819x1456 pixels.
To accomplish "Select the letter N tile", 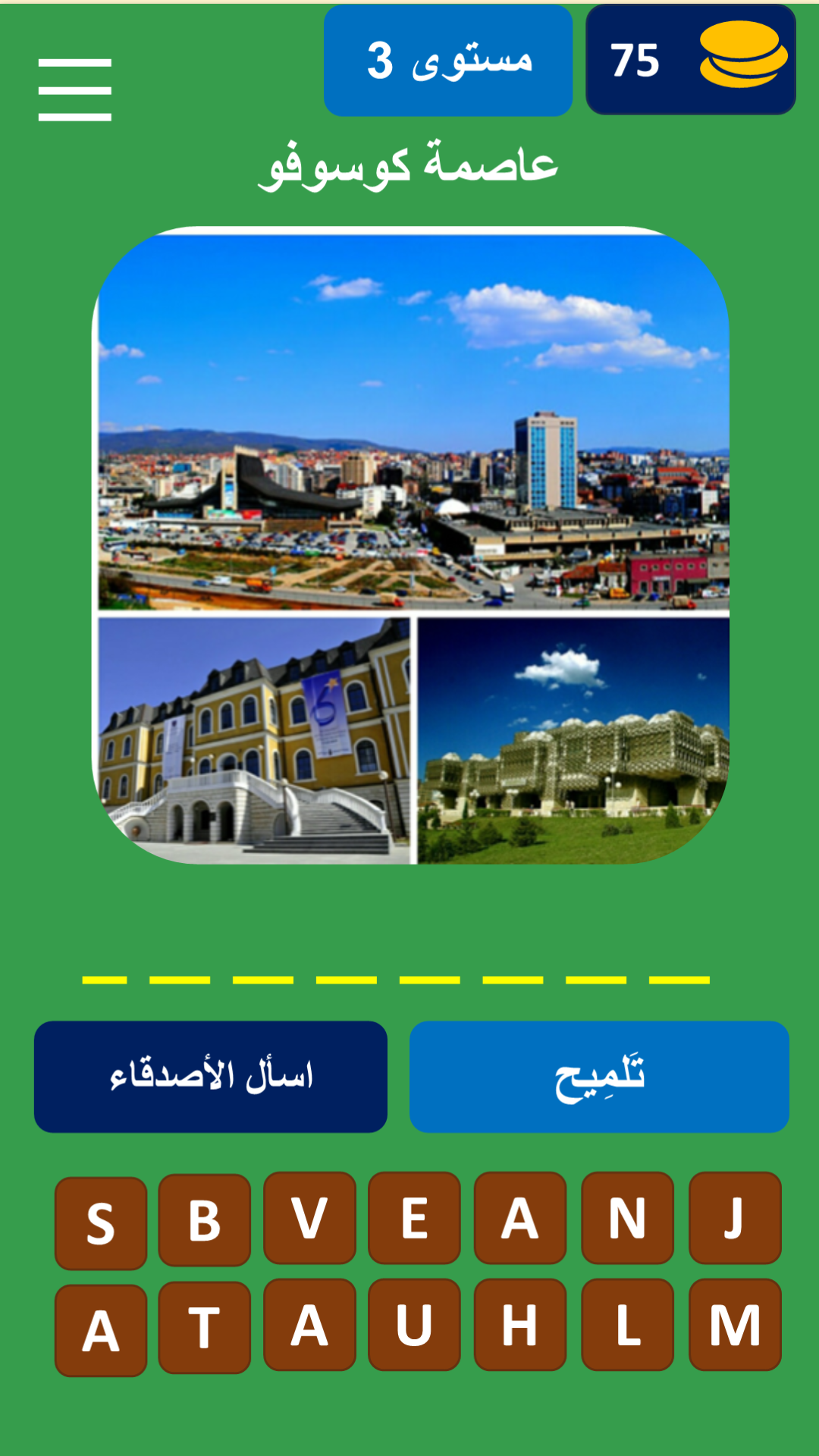I will tap(627, 1218).
